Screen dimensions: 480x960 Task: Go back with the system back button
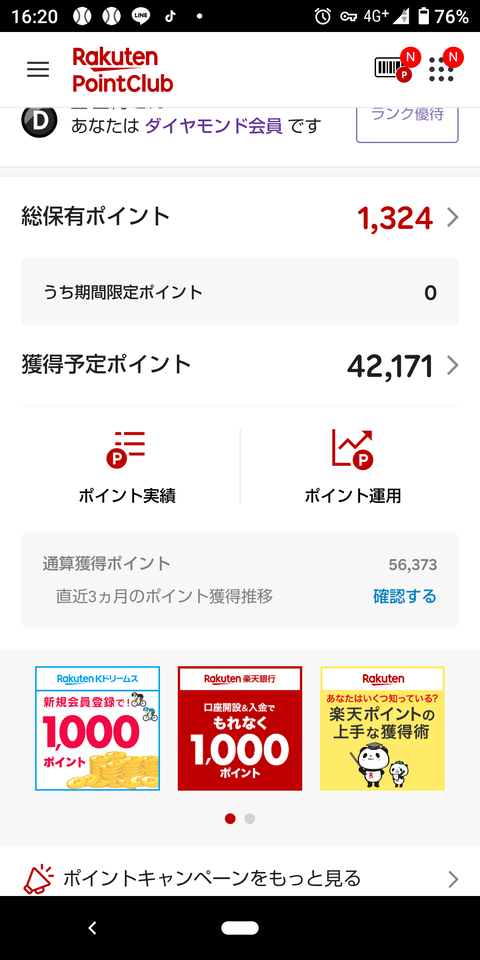pos(92,928)
